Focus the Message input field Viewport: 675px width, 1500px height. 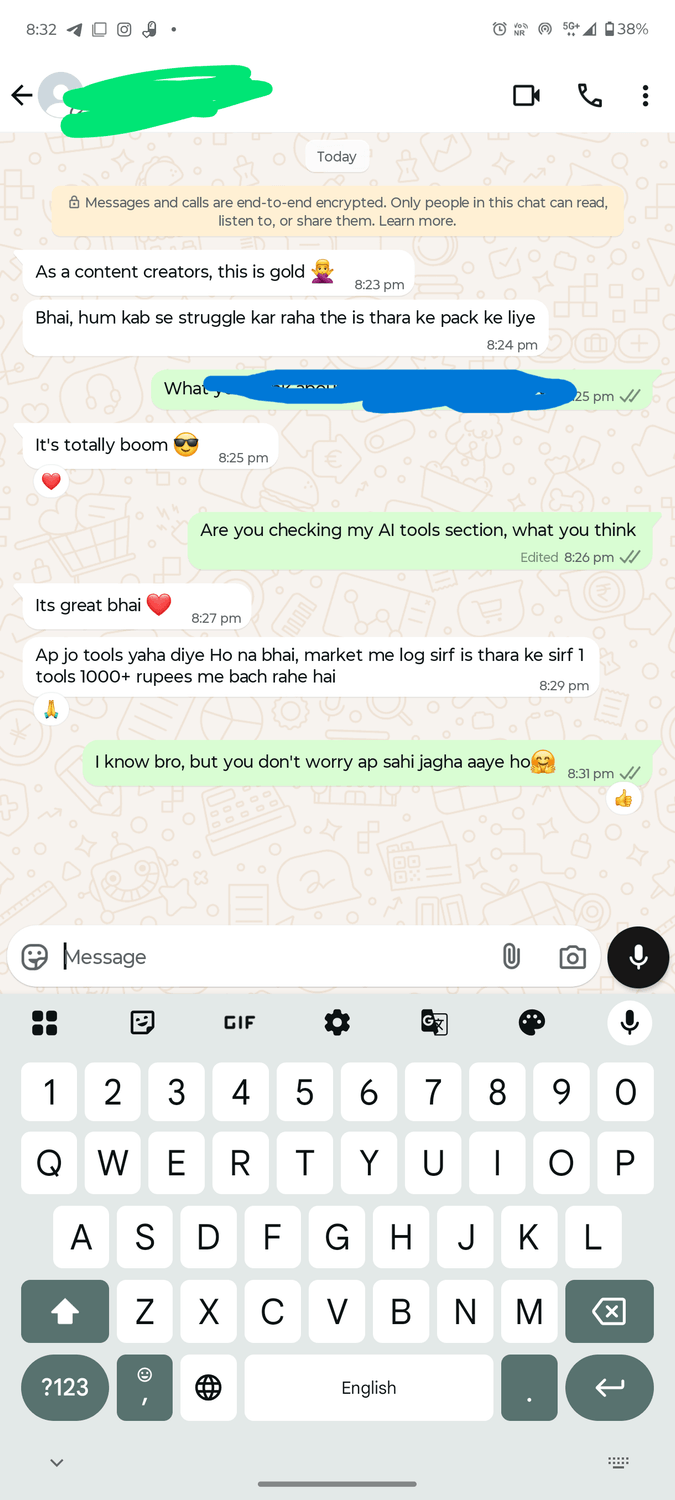pyautogui.click(x=270, y=957)
